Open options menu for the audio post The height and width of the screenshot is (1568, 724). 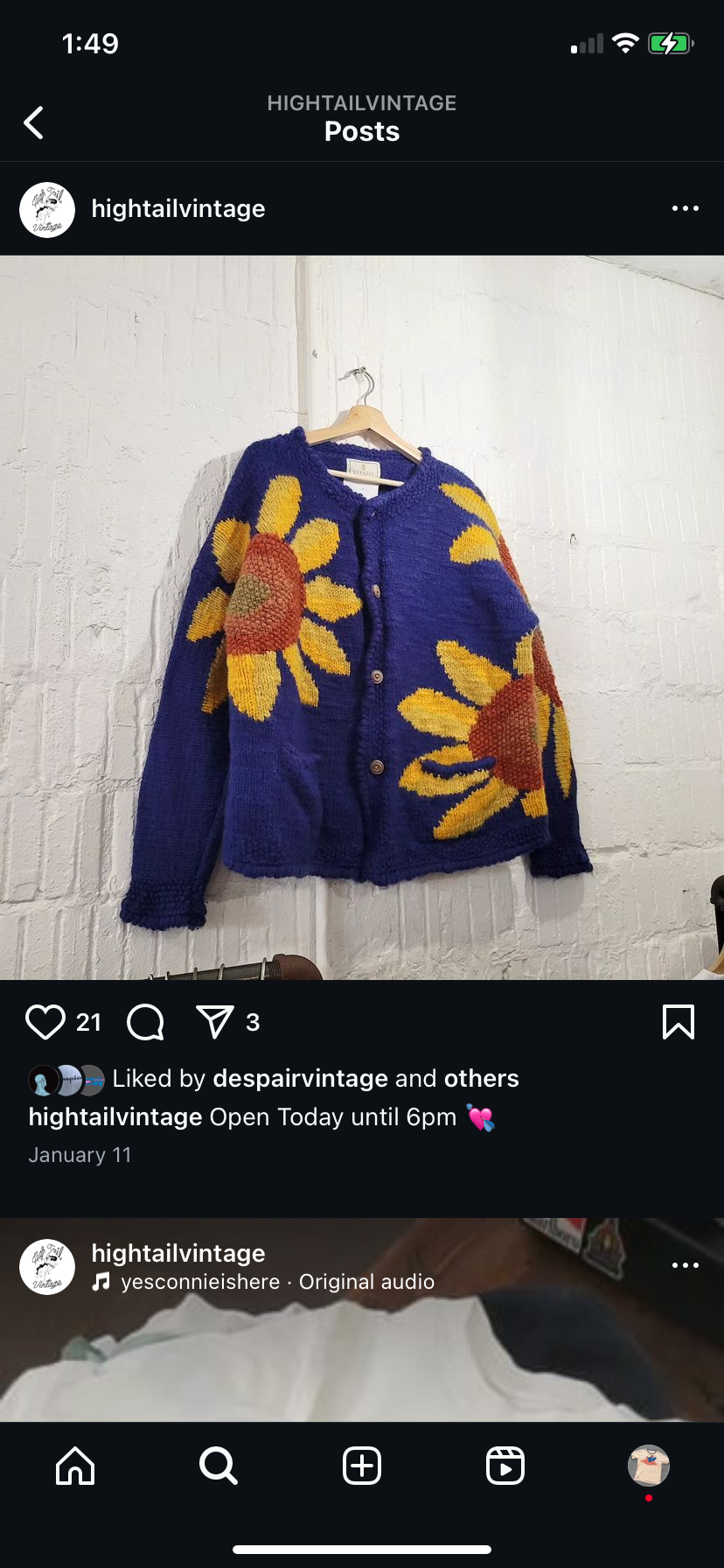[685, 1266]
